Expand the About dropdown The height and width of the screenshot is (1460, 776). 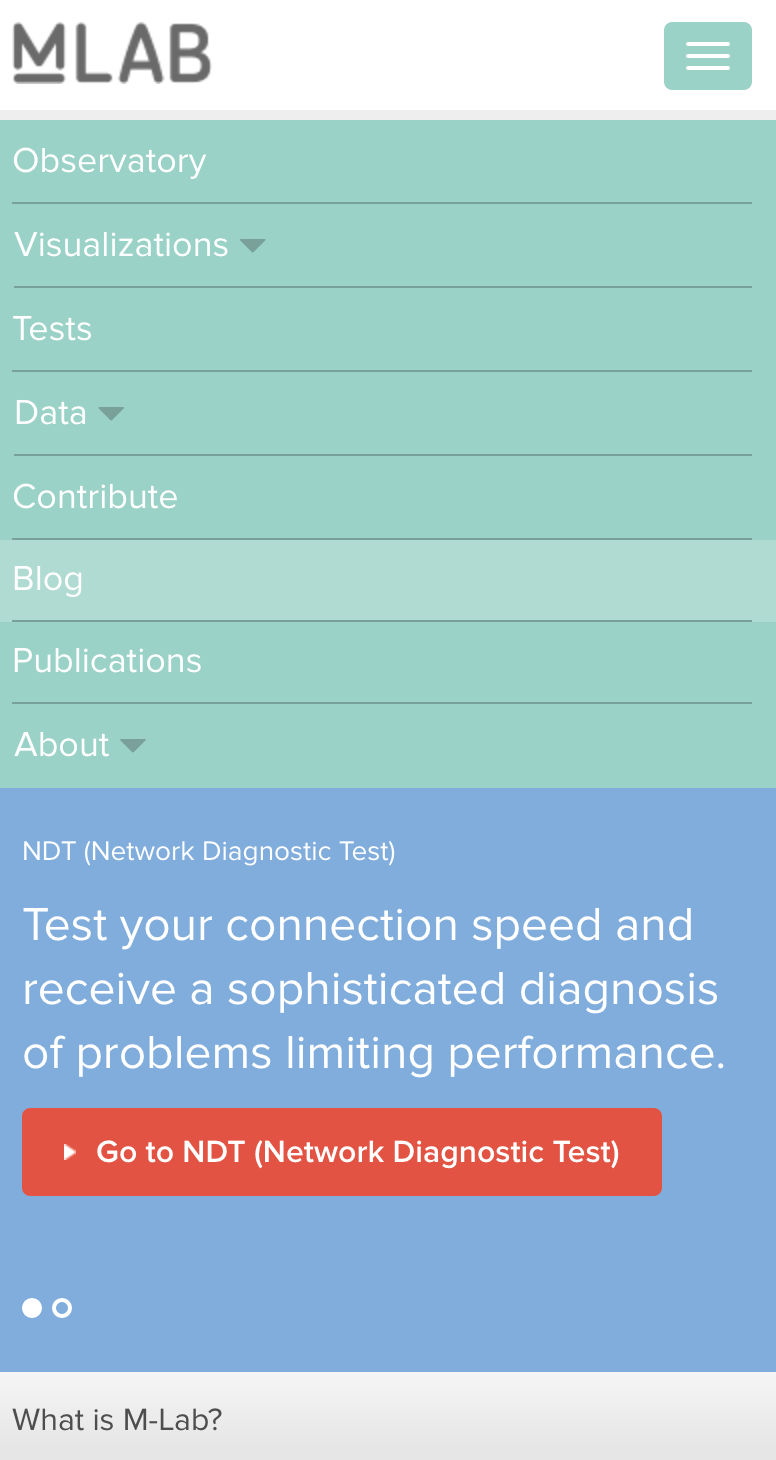click(79, 745)
